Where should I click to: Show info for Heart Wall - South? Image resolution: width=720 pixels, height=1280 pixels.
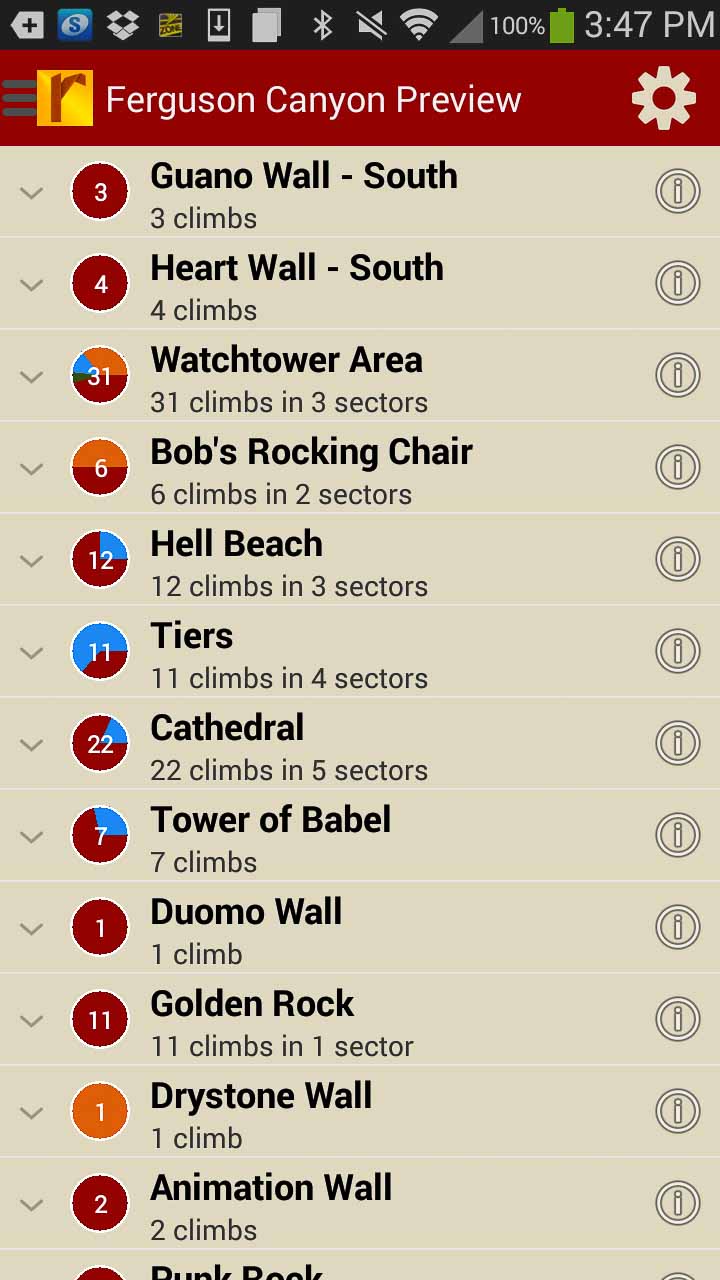[x=677, y=284]
